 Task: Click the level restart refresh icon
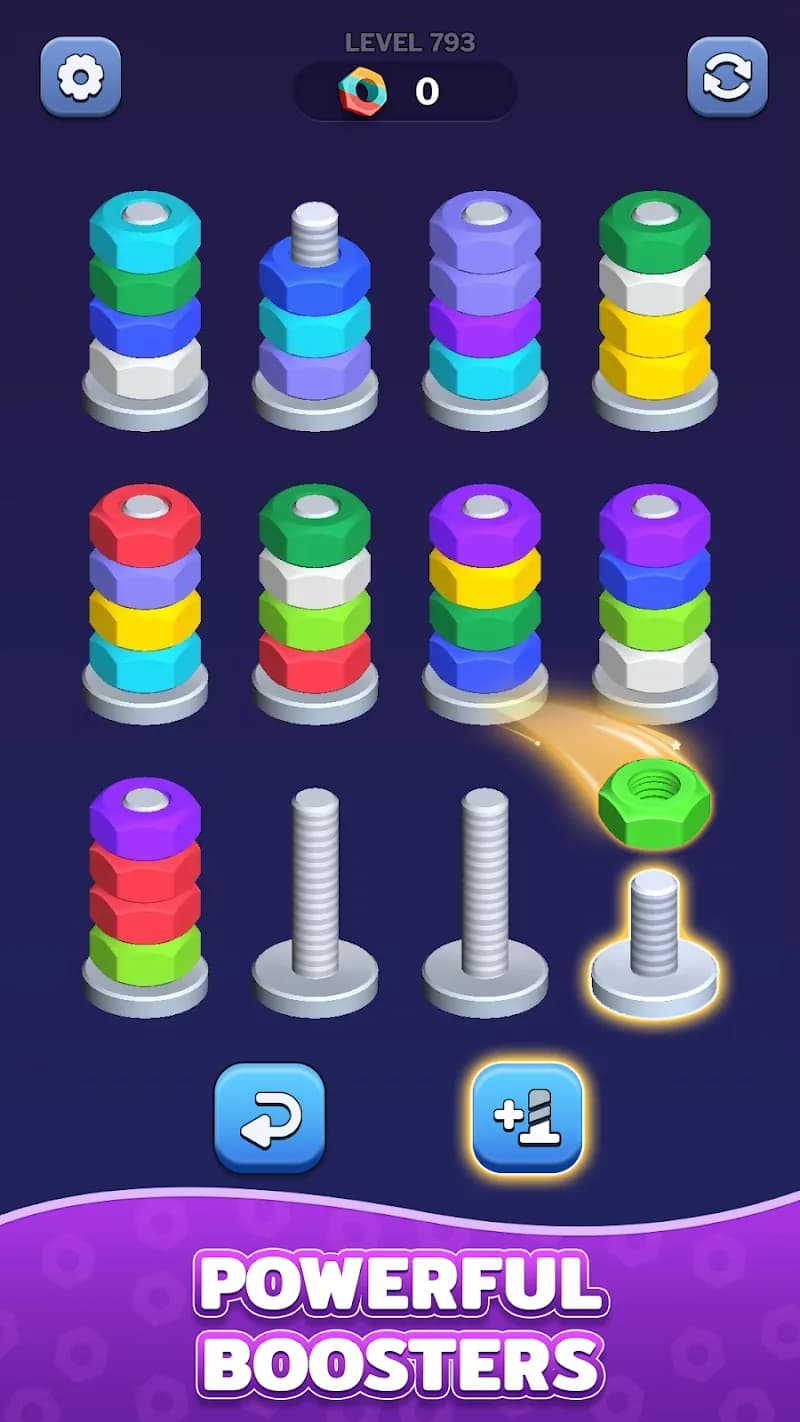(x=726, y=77)
